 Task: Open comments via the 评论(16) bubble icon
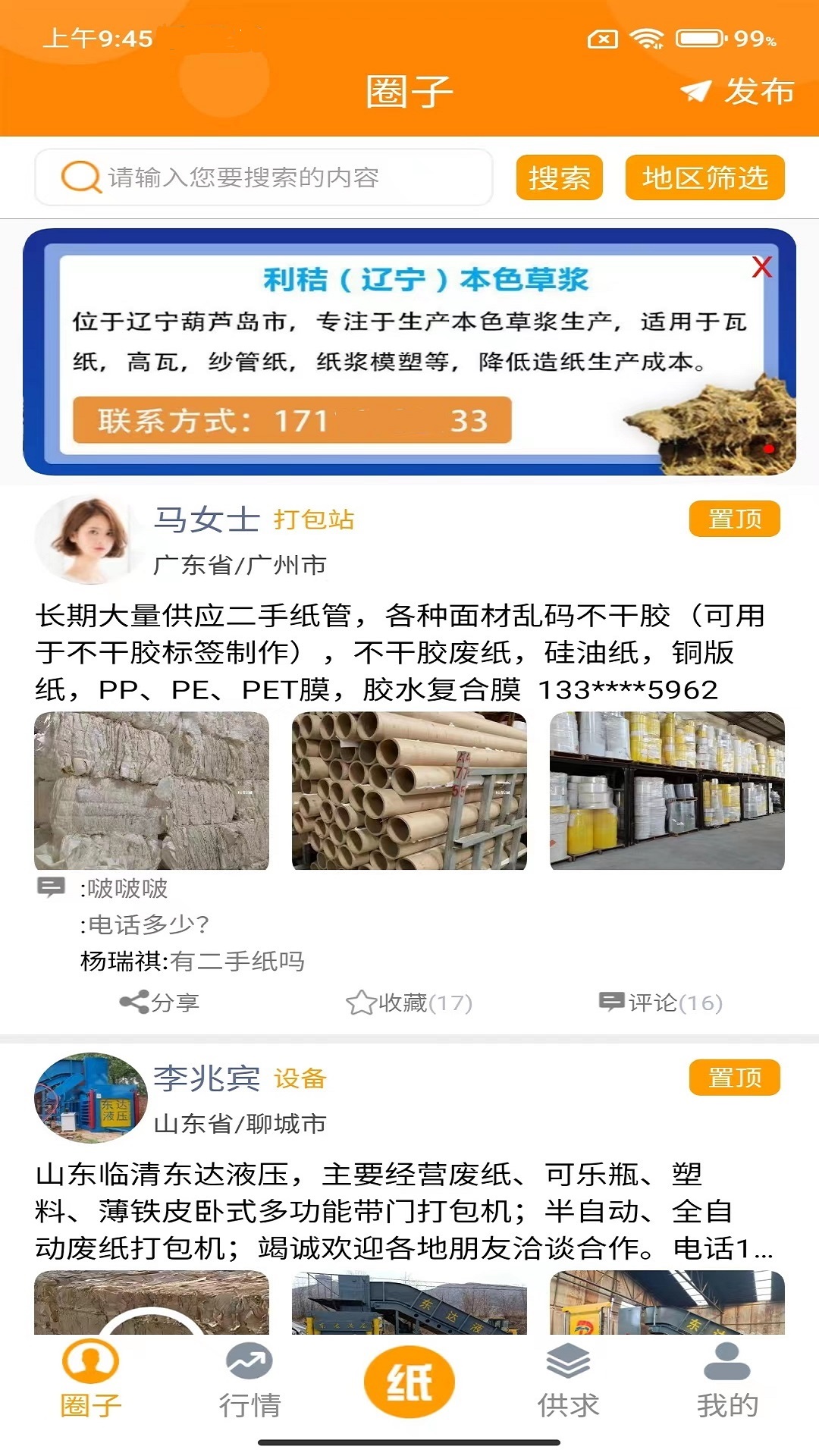pyautogui.click(x=611, y=1003)
